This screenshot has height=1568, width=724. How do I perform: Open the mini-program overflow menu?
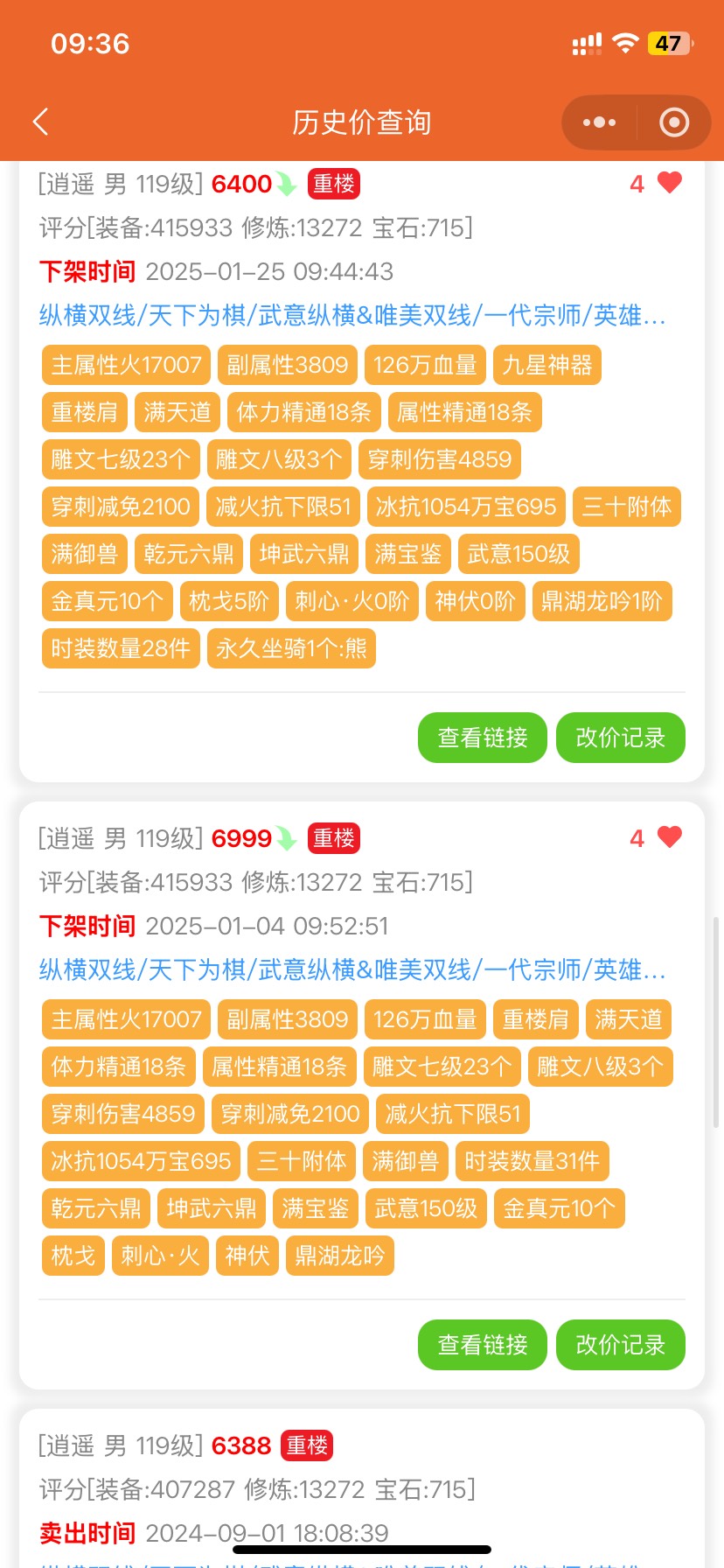pyautogui.click(x=599, y=122)
